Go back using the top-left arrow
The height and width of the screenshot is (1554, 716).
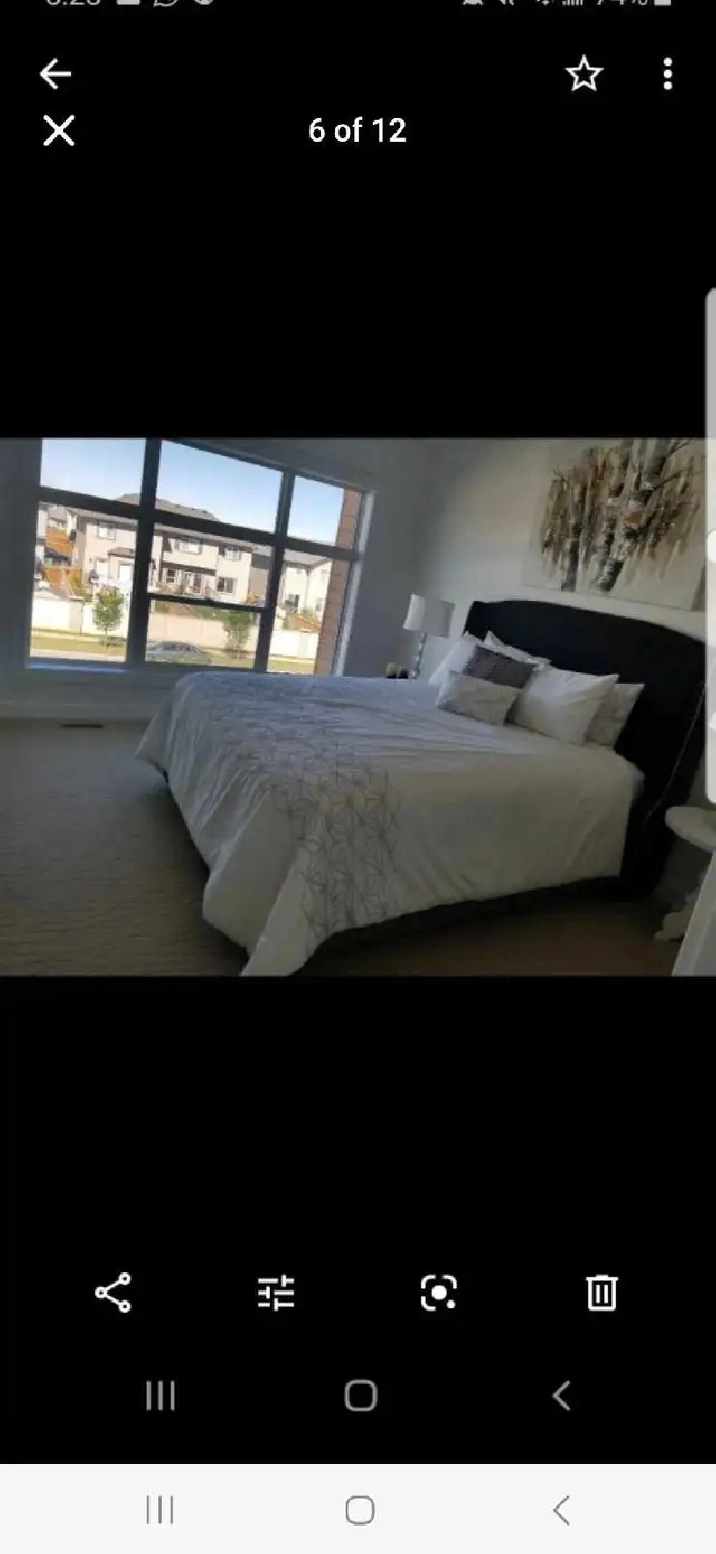coord(55,73)
